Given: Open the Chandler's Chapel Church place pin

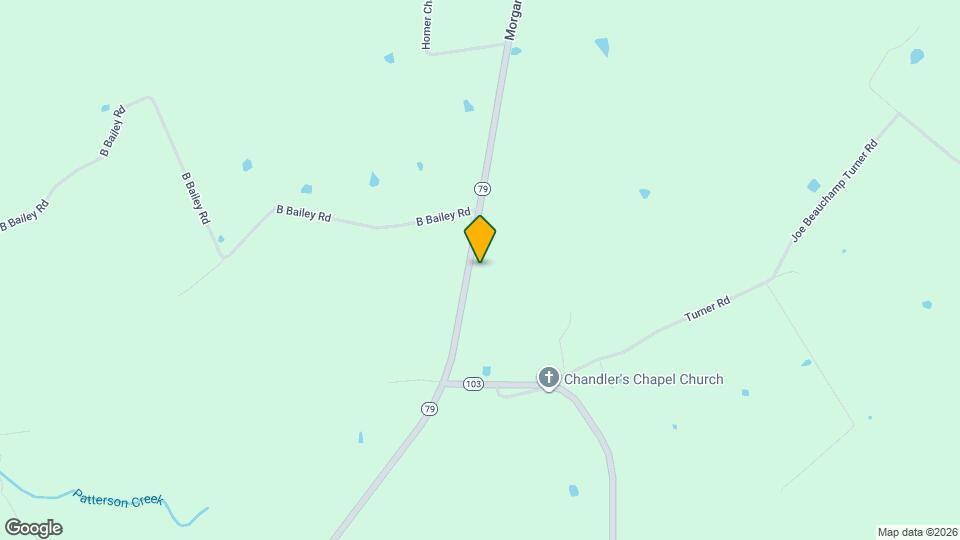Looking at the screenshot, I should [548, 378].
